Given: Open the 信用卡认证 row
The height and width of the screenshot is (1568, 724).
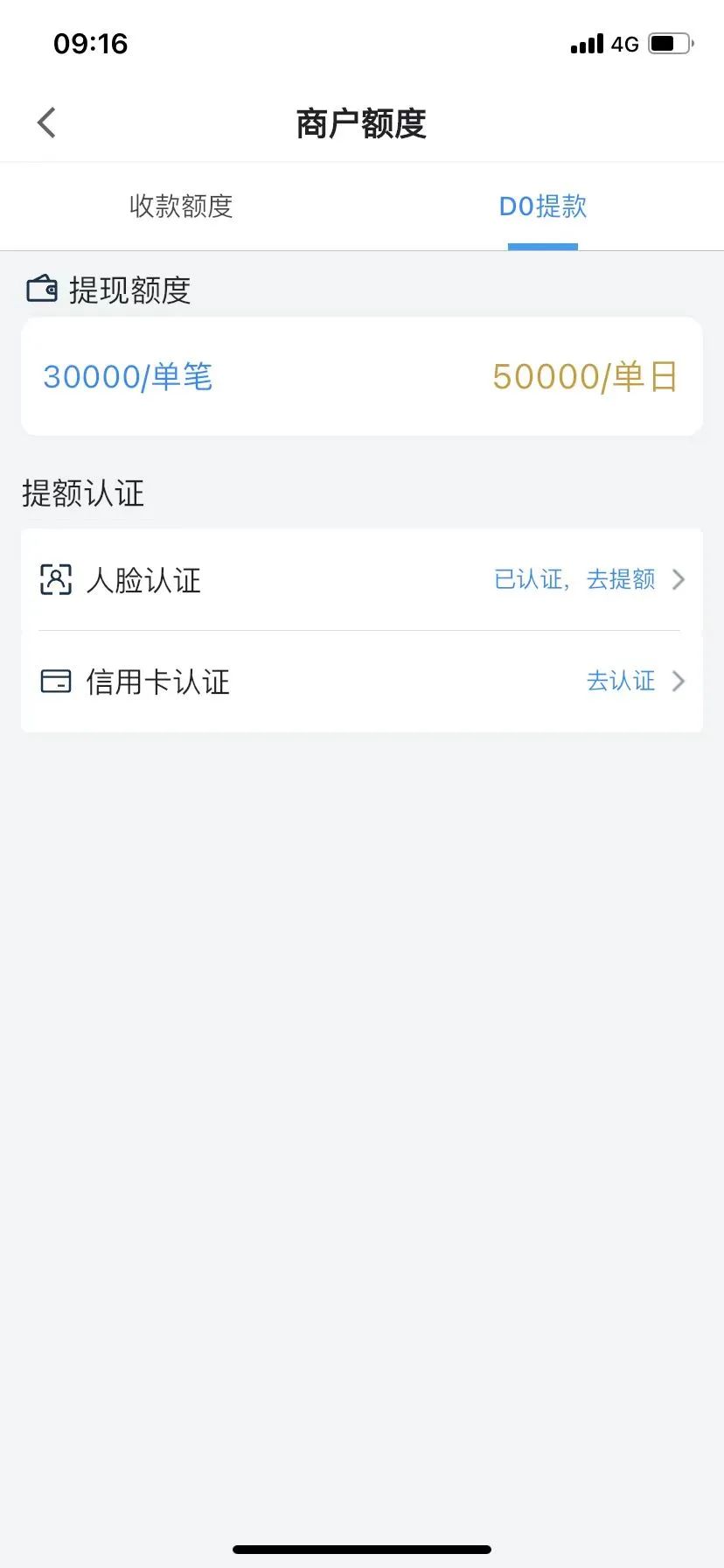Looking at the screenshot, I should 362,682.
